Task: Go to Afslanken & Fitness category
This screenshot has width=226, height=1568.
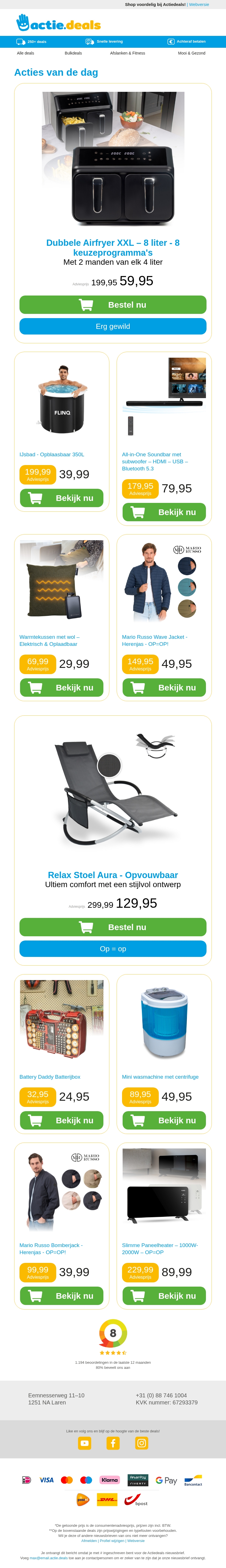Action: [127, 53]
